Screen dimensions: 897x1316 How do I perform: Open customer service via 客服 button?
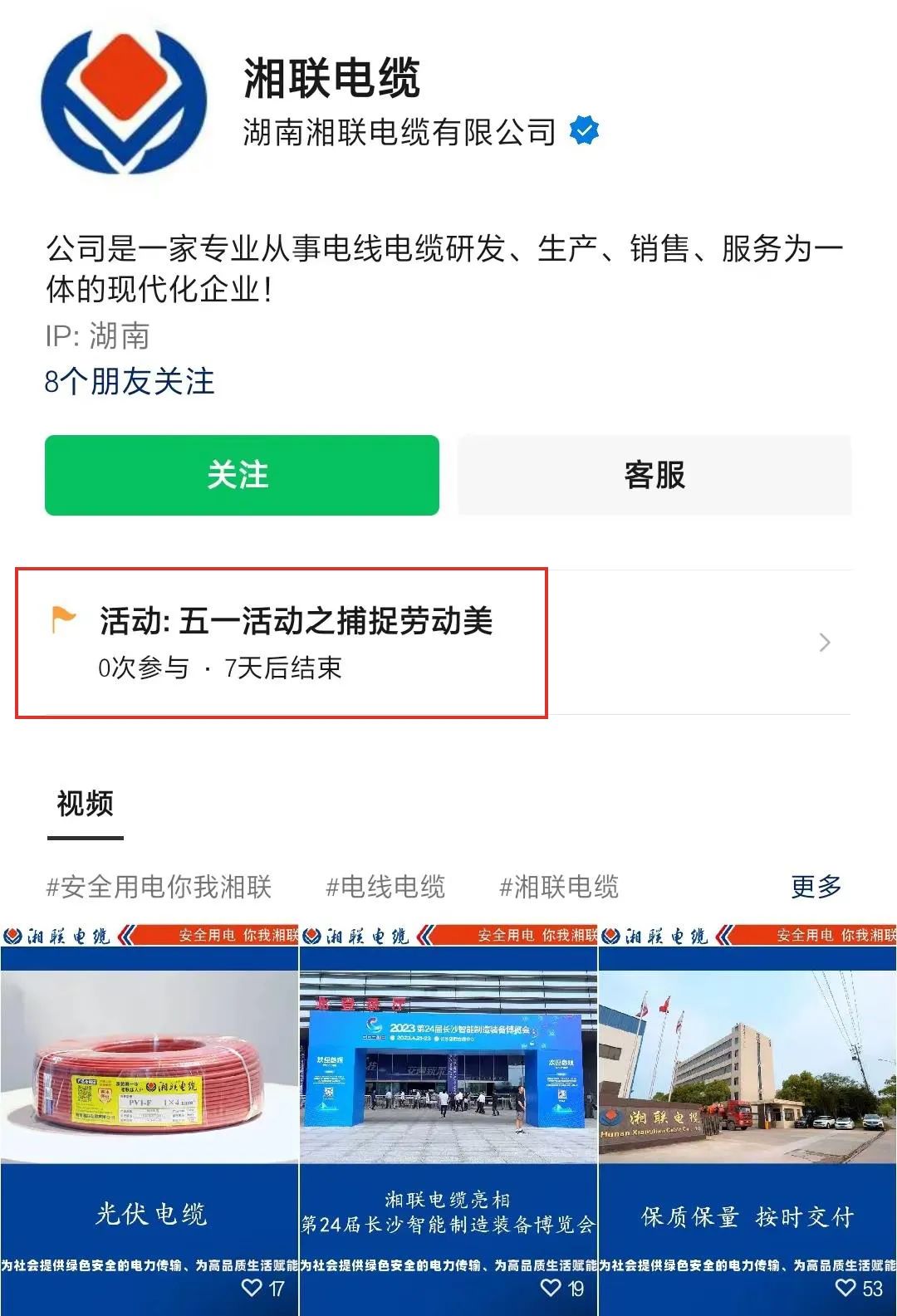pos(652,476)
